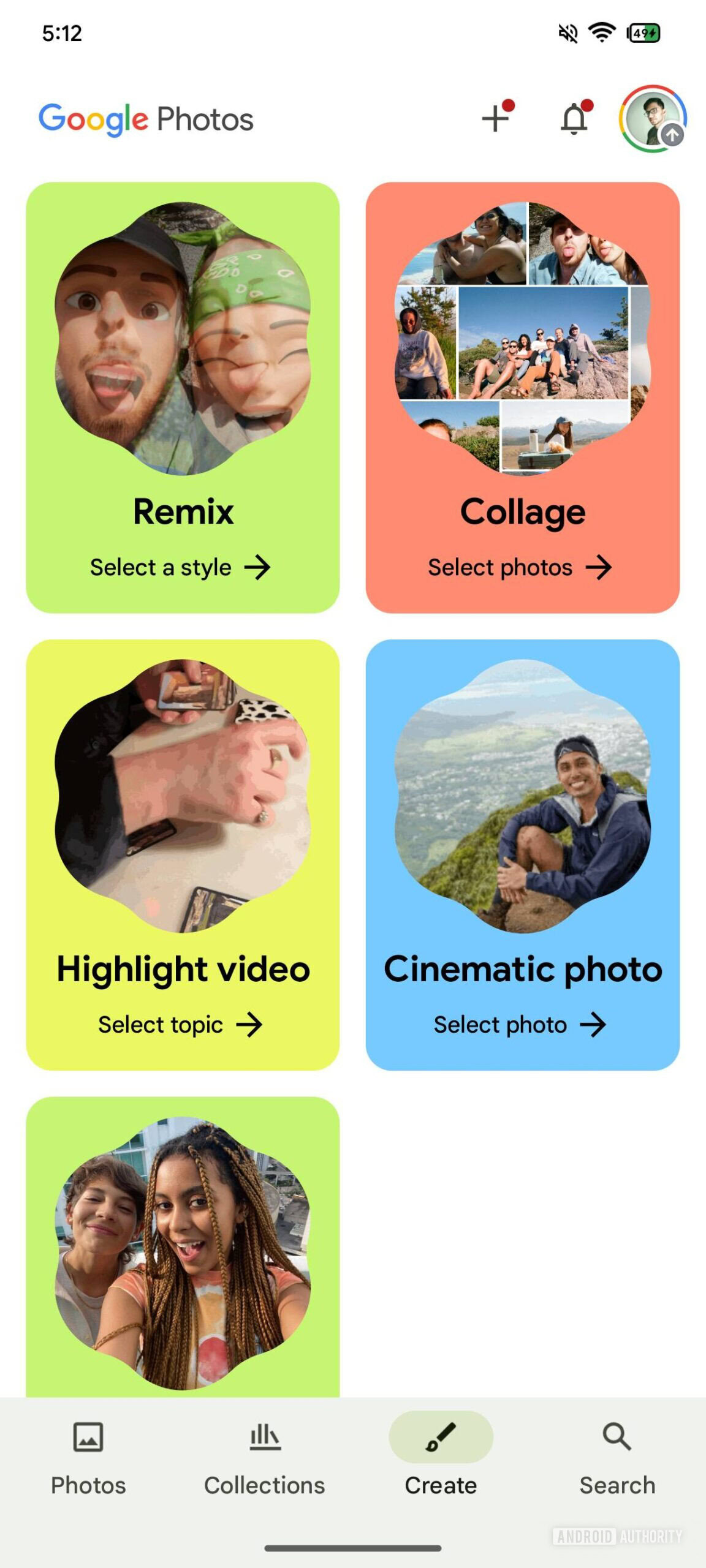Open the Cinematic photo card

point(522,854)
